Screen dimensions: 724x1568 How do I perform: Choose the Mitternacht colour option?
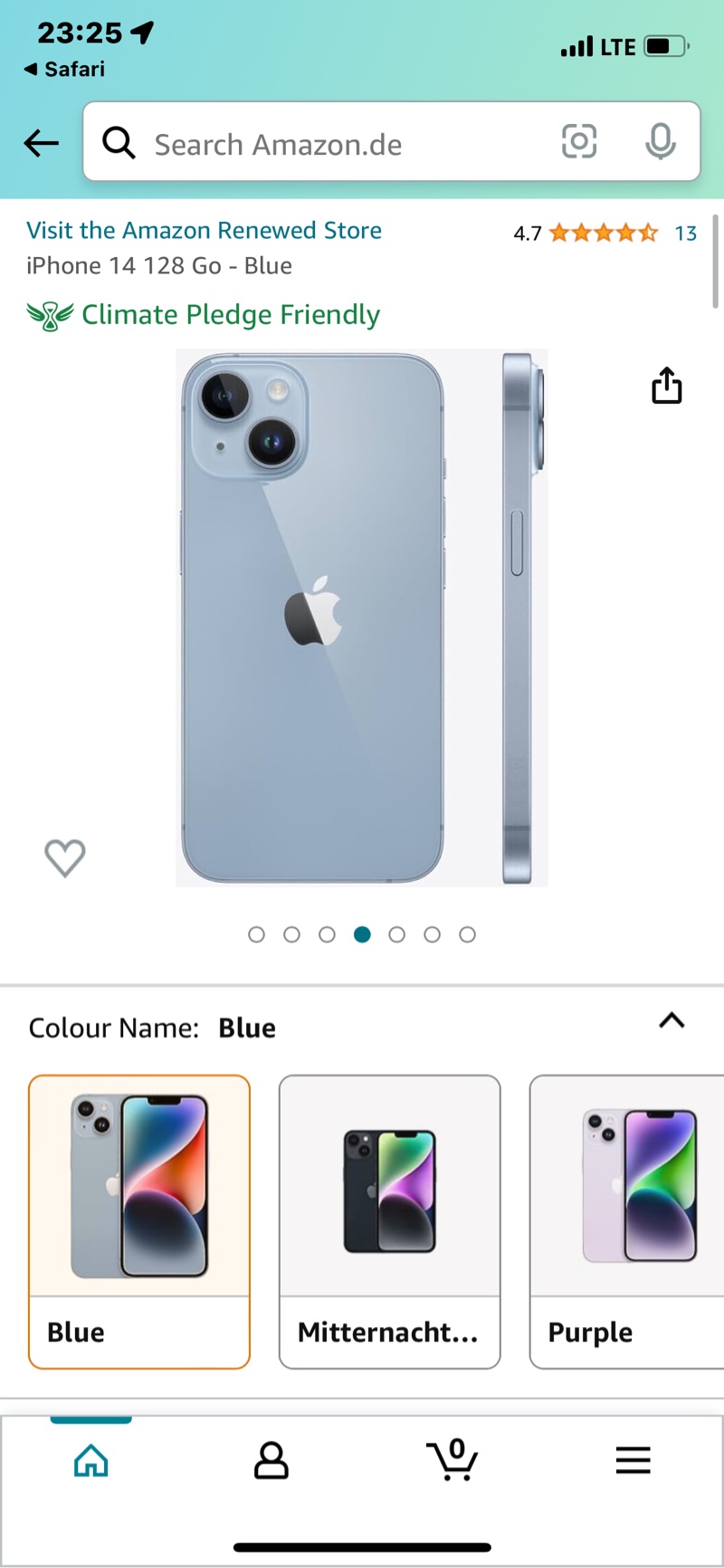click(x=389, y=1220)
